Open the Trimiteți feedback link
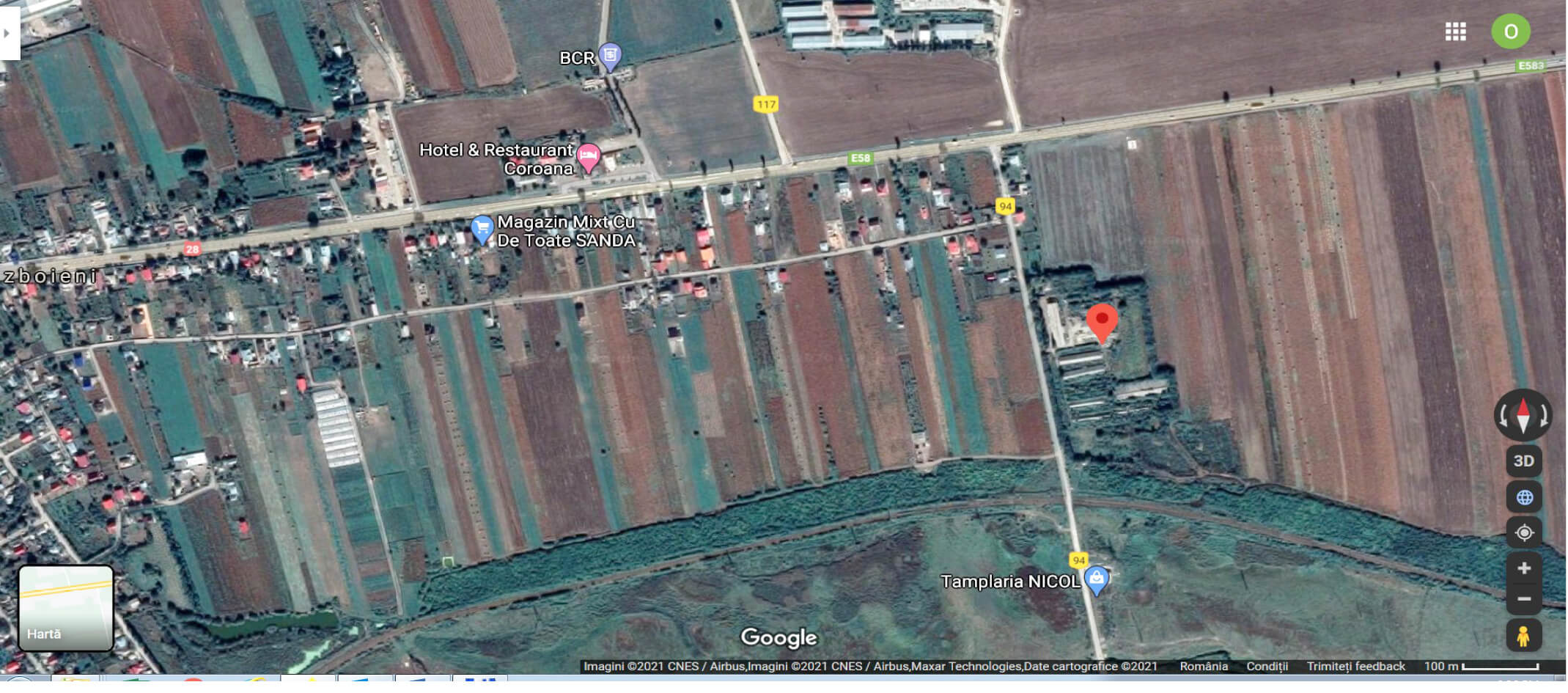Screen dimensions: 1568x693 coord(1355,666)
